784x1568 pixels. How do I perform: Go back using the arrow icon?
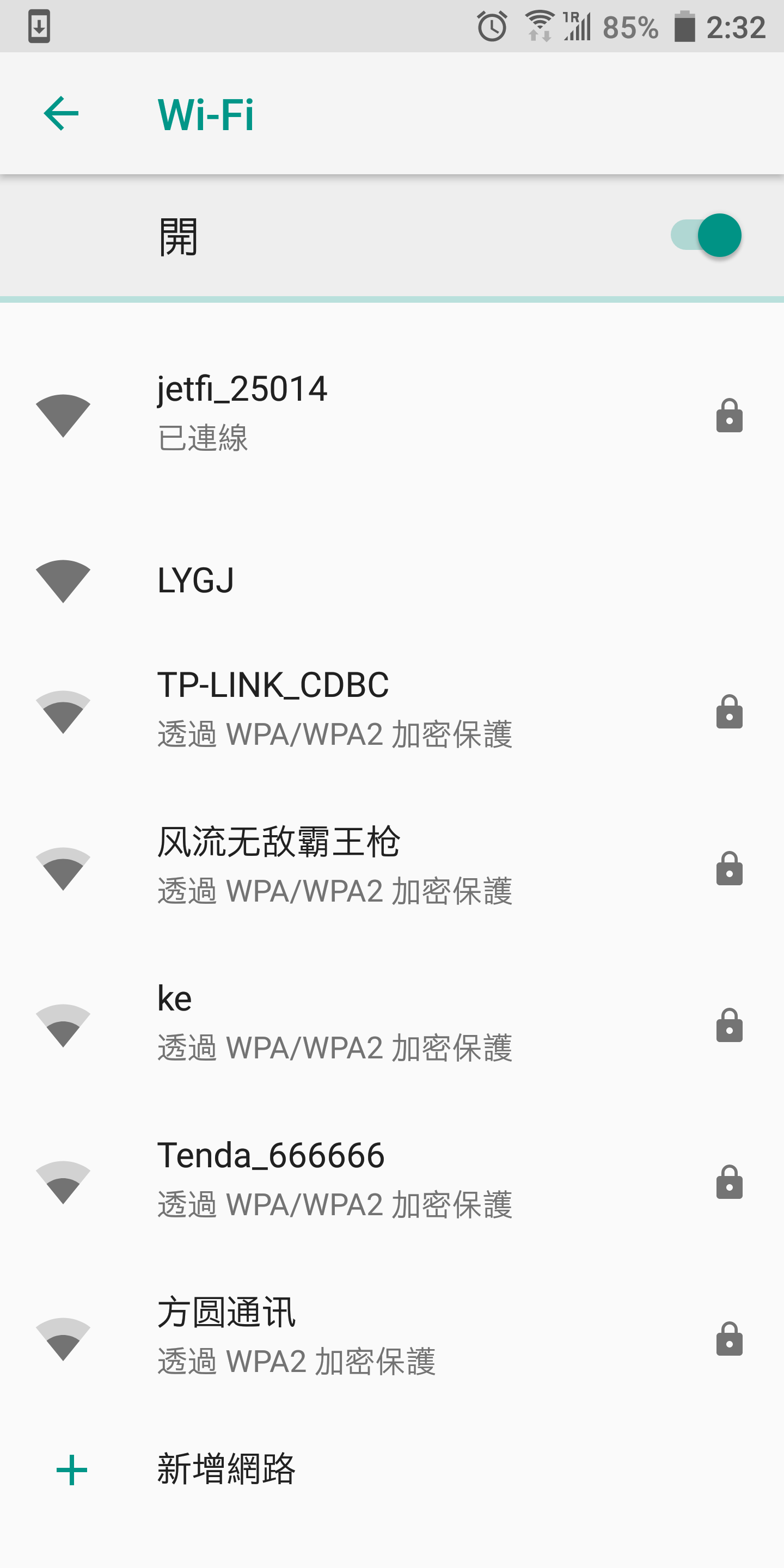[x=62, y=113]
